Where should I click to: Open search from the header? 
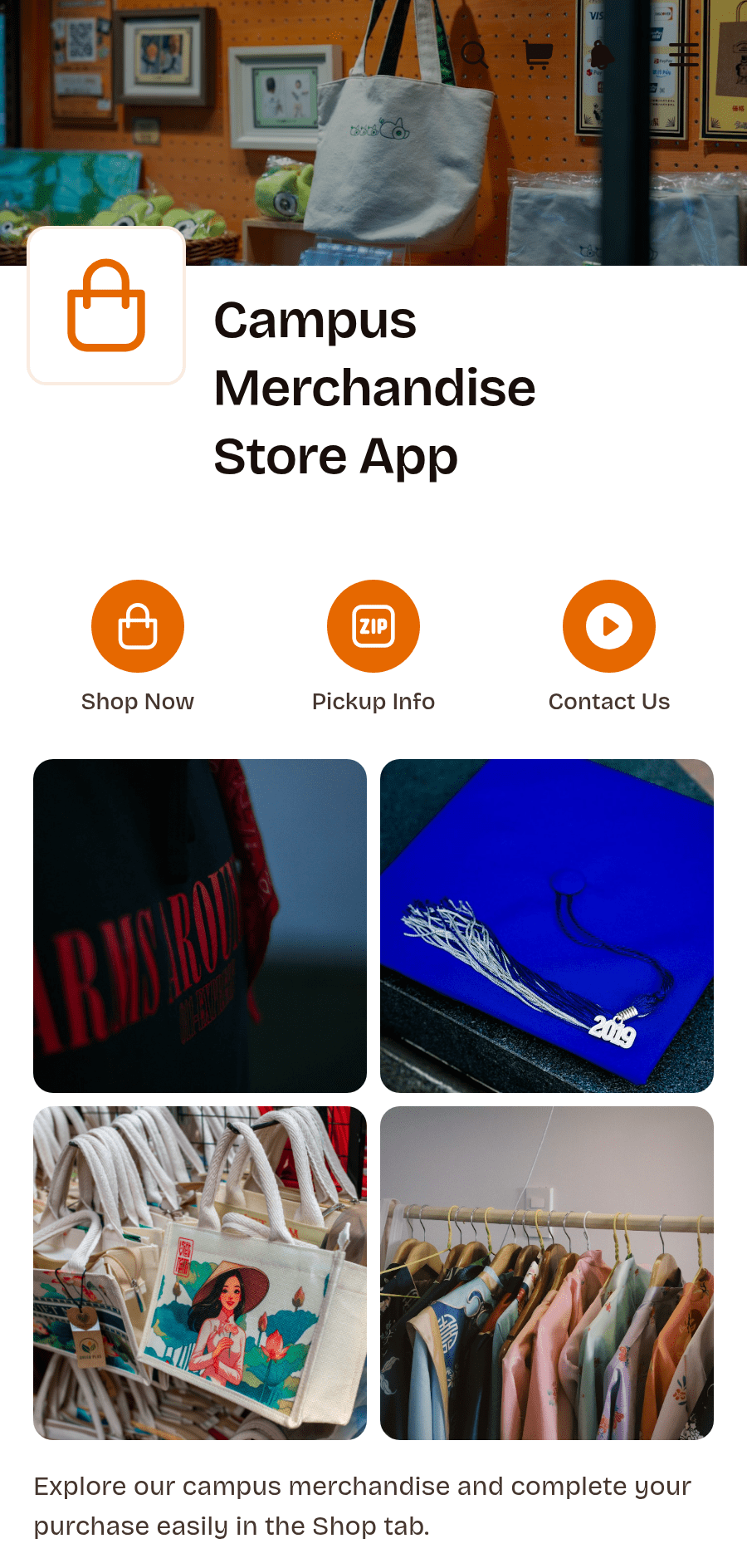[475, 54]
